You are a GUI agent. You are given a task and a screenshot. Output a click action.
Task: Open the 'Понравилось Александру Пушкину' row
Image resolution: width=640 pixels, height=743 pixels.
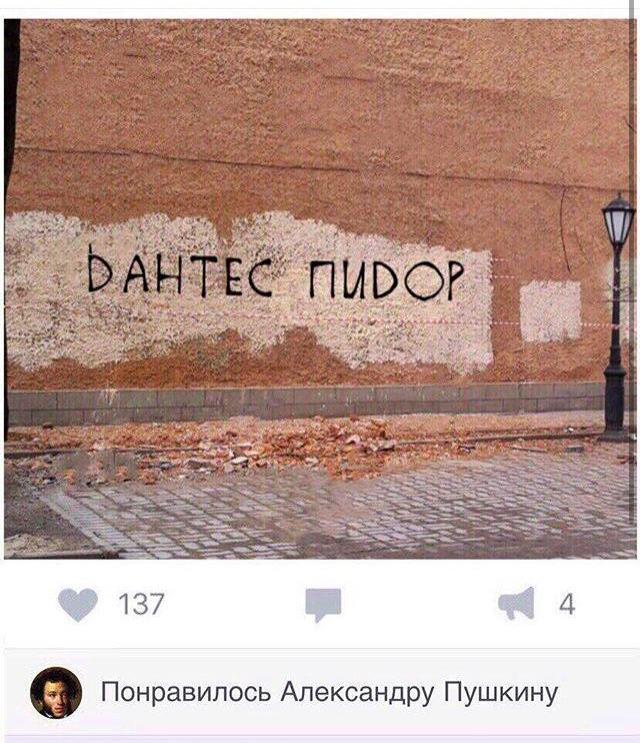point(329,692)
